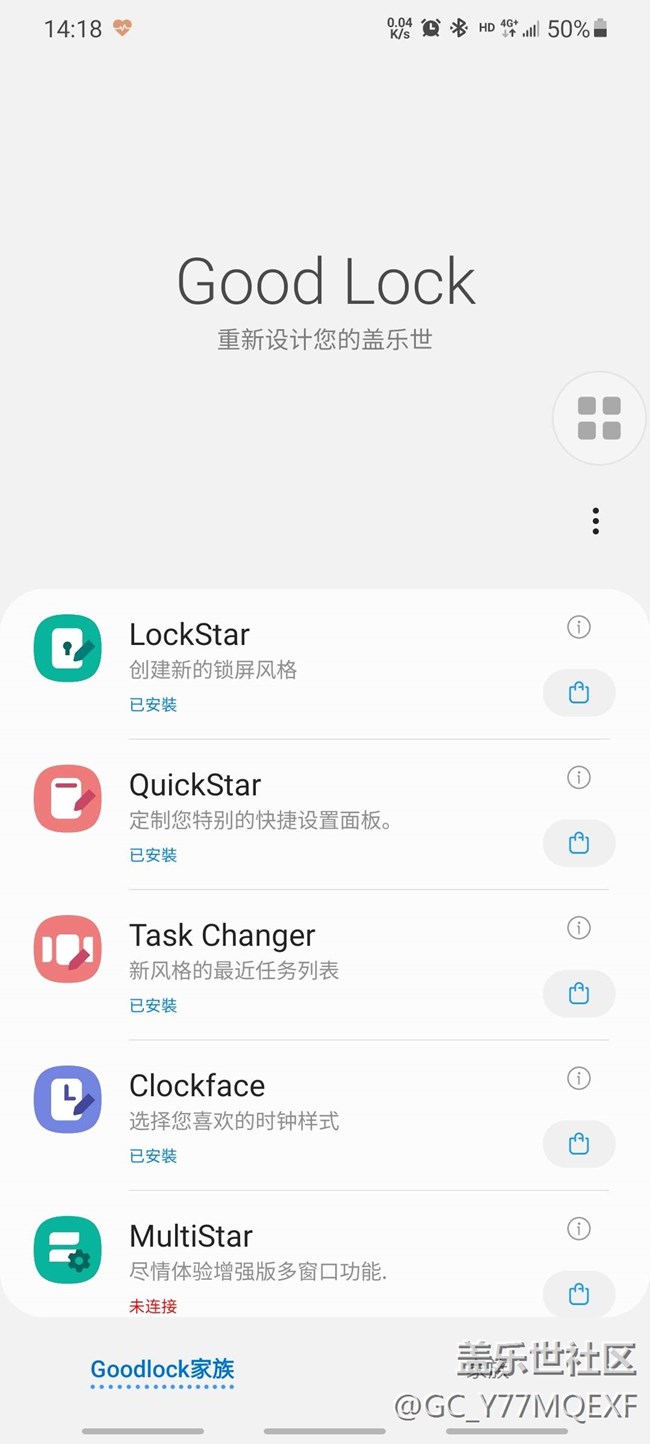
Task: Tap the store button for Clockface
Action: [x=578, y=1144]
